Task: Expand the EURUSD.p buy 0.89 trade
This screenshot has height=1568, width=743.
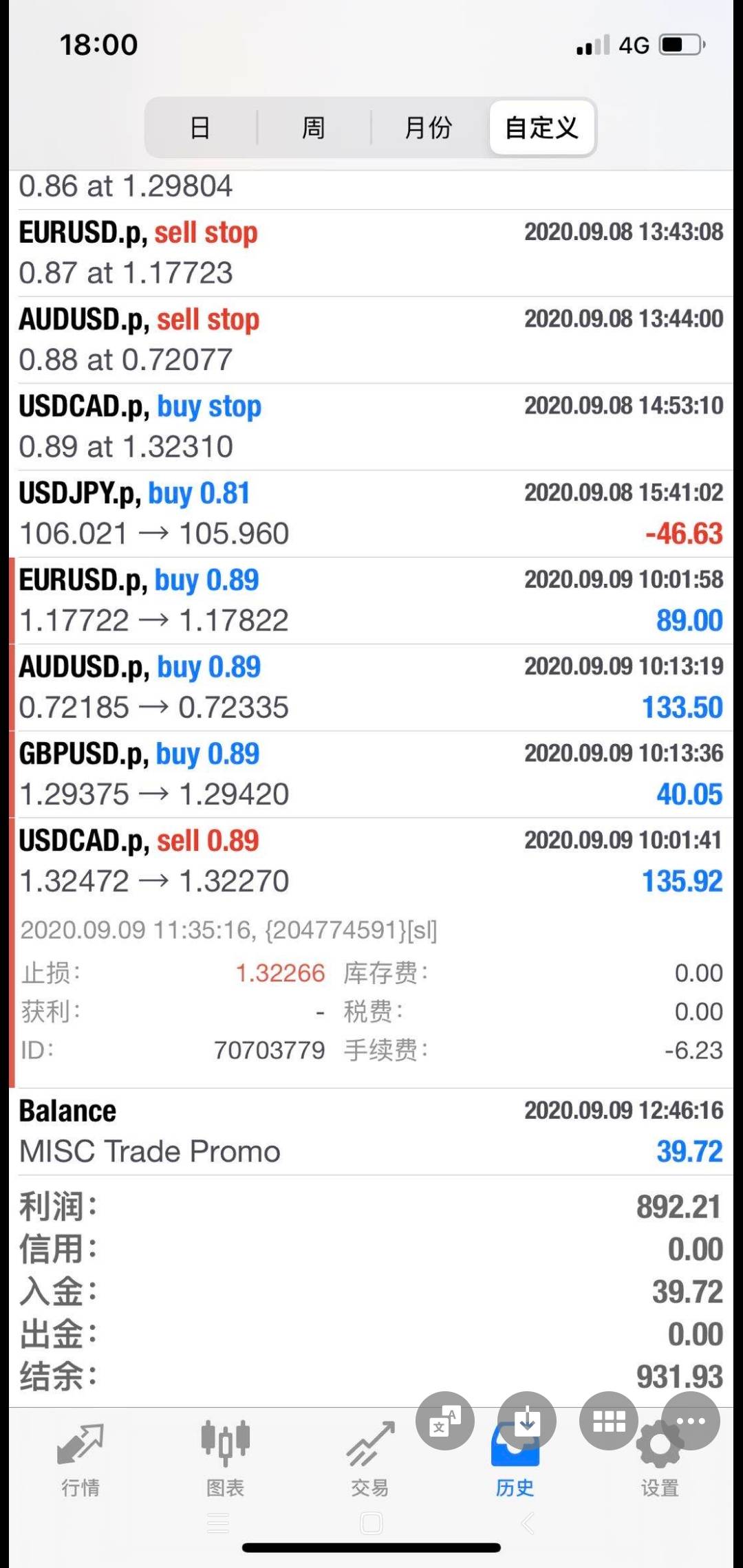Action: (x=371, y=600)
